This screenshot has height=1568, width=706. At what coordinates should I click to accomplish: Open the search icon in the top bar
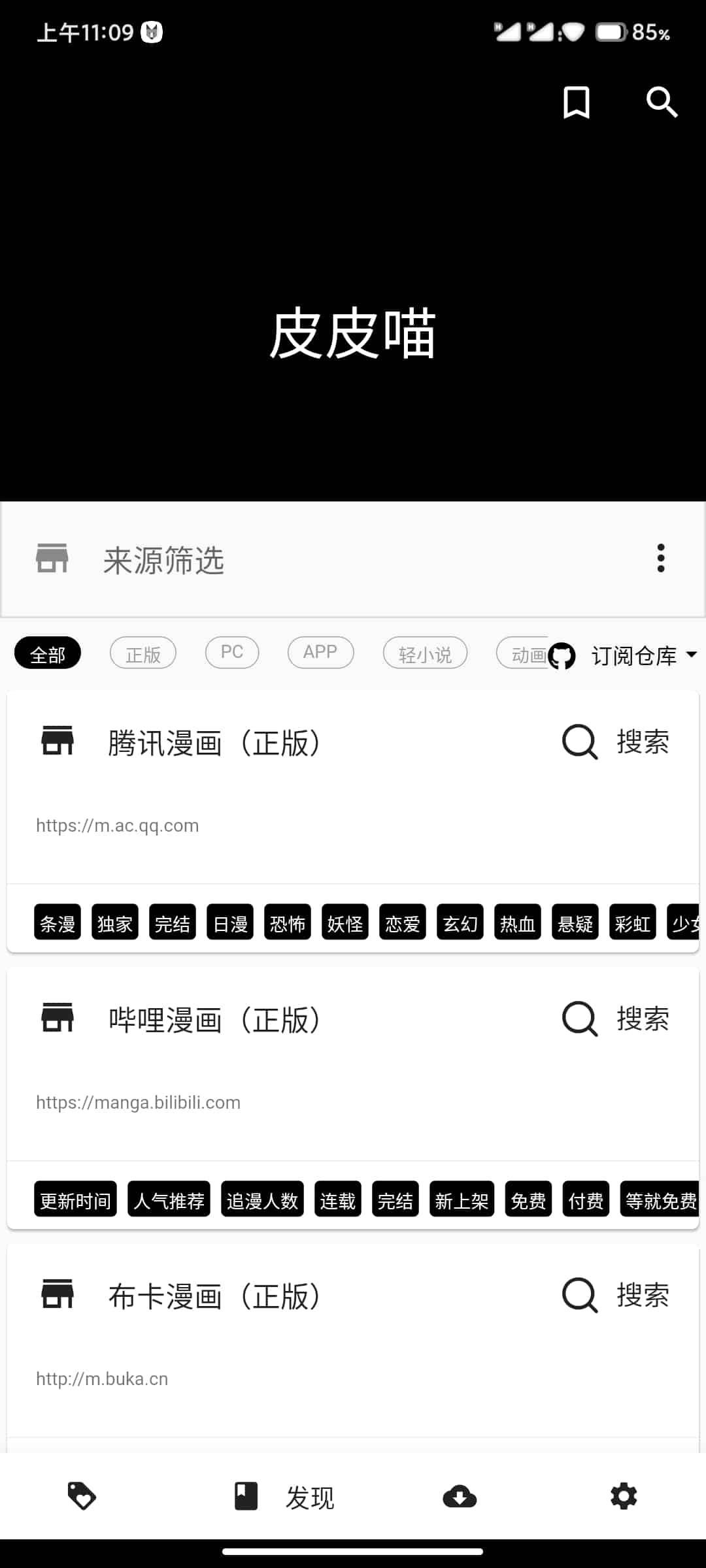(x=661, y=102)
